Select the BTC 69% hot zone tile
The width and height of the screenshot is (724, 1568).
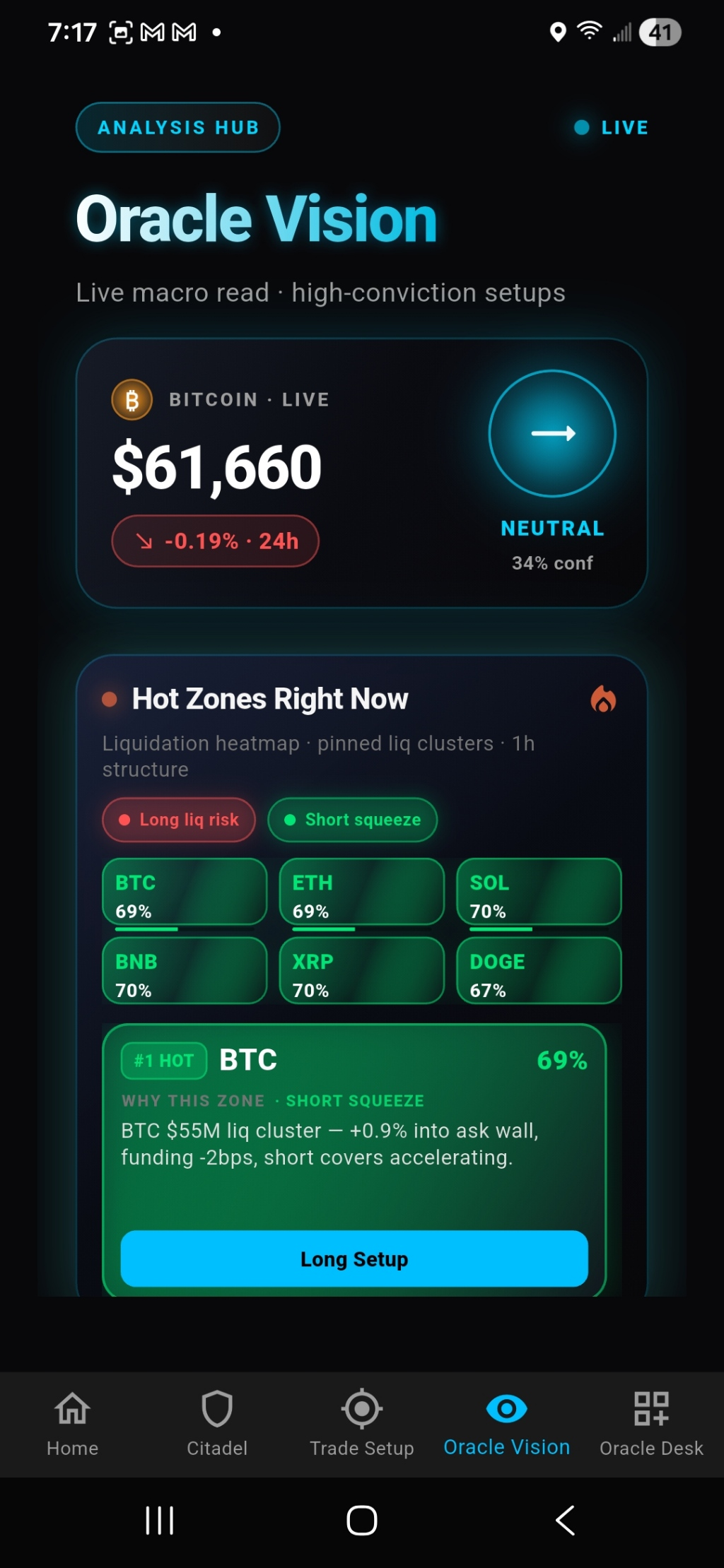185,892
